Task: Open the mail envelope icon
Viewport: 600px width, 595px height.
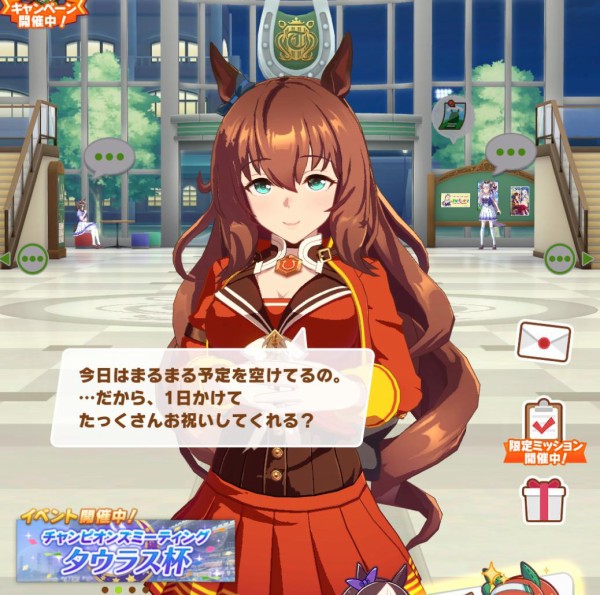Action: coord(543,342)
